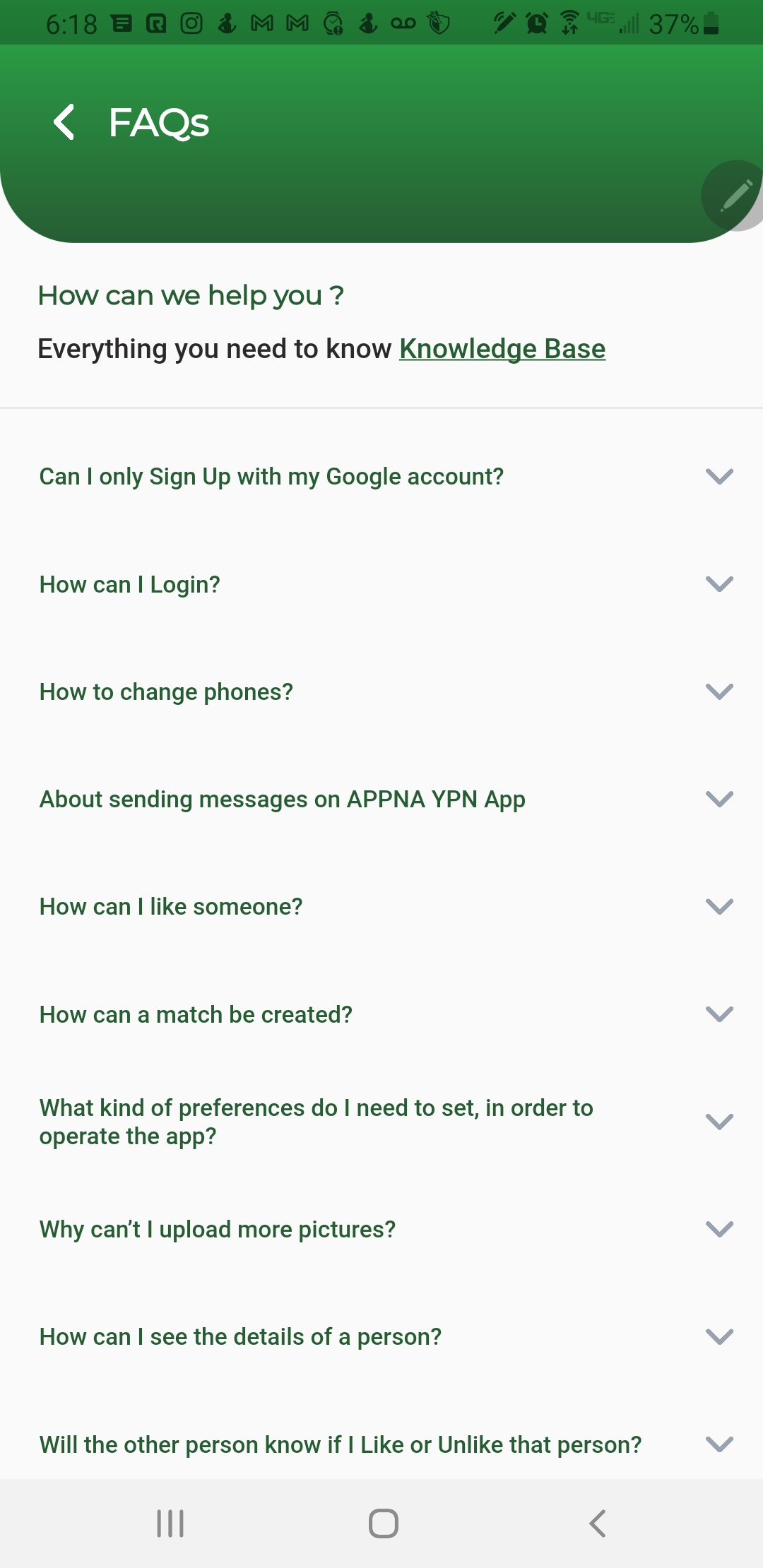Go back from the FAQs screen
This screenshot has width=763, height=1568.
[64, 122]
